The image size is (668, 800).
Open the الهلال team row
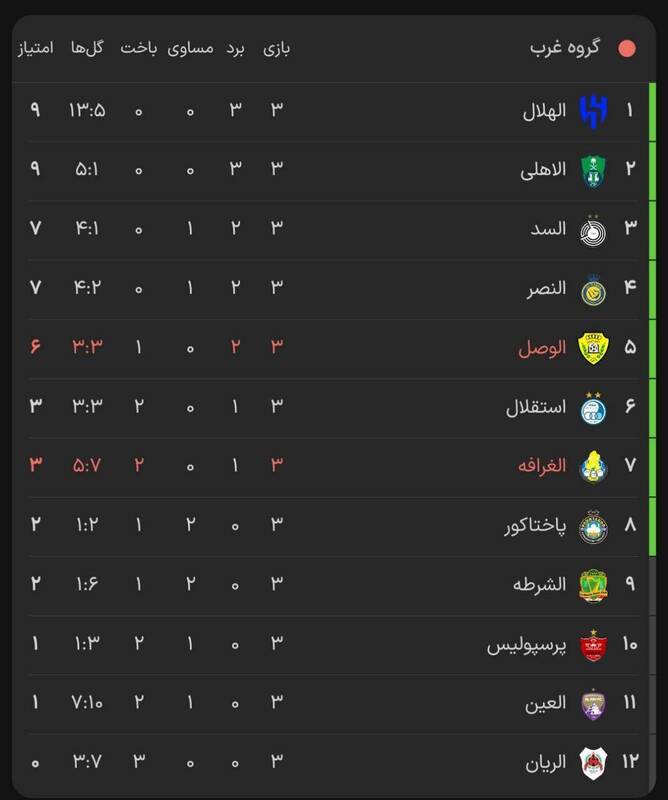(544, 111)
